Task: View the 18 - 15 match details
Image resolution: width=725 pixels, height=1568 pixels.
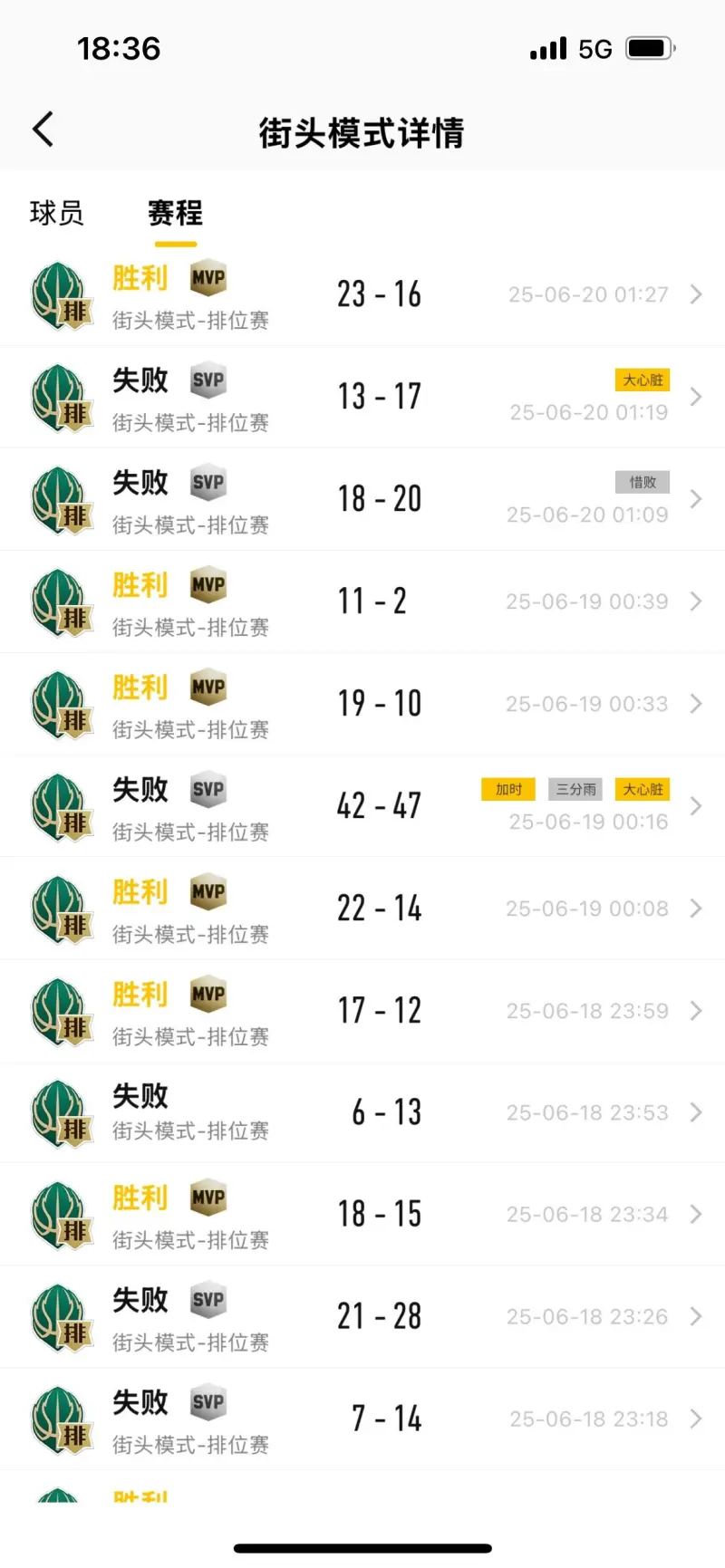Action: pos(362,1215)
